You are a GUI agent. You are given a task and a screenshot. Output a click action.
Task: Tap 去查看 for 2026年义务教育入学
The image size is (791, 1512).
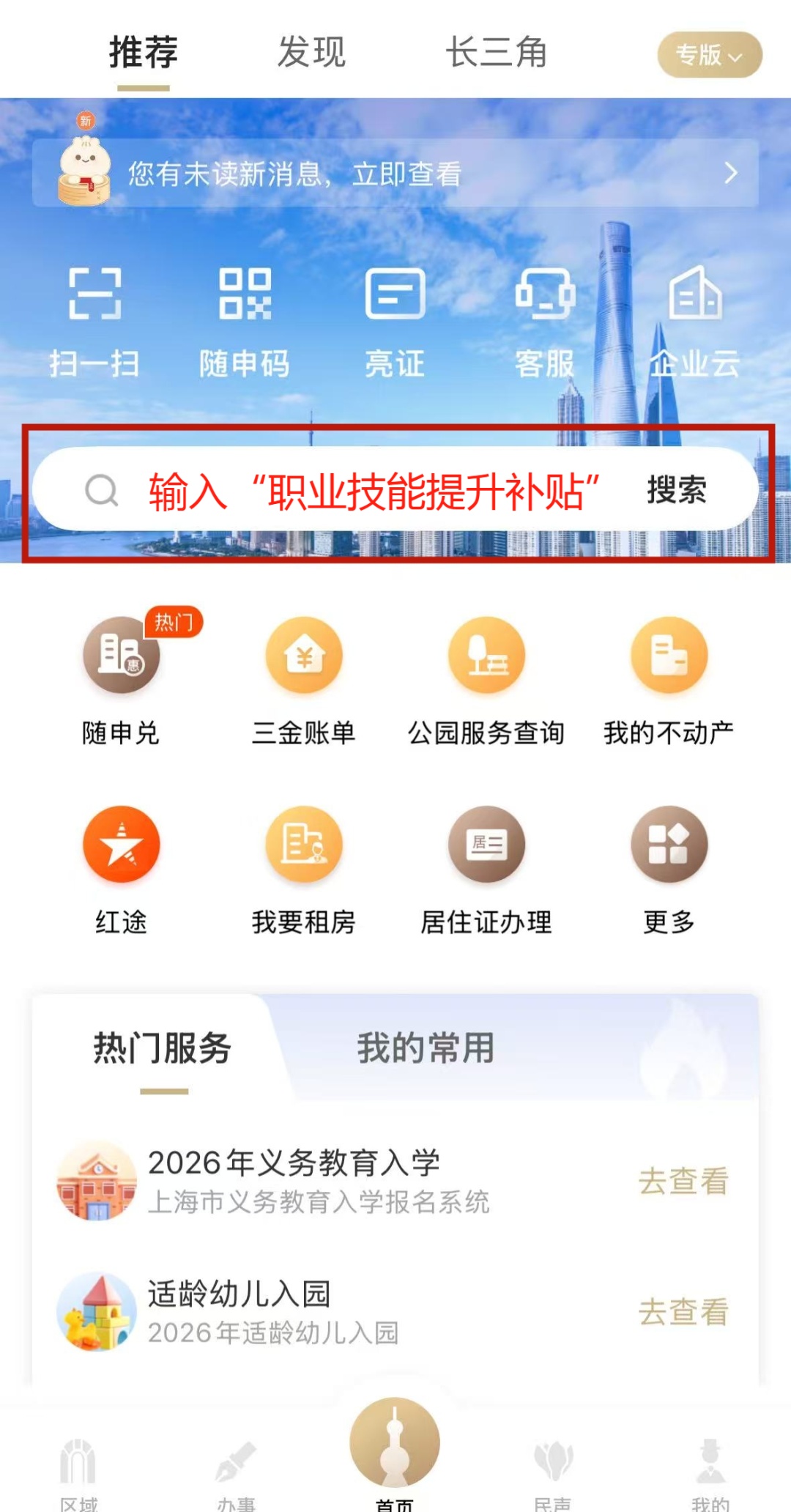click(x=683, y=1181)
